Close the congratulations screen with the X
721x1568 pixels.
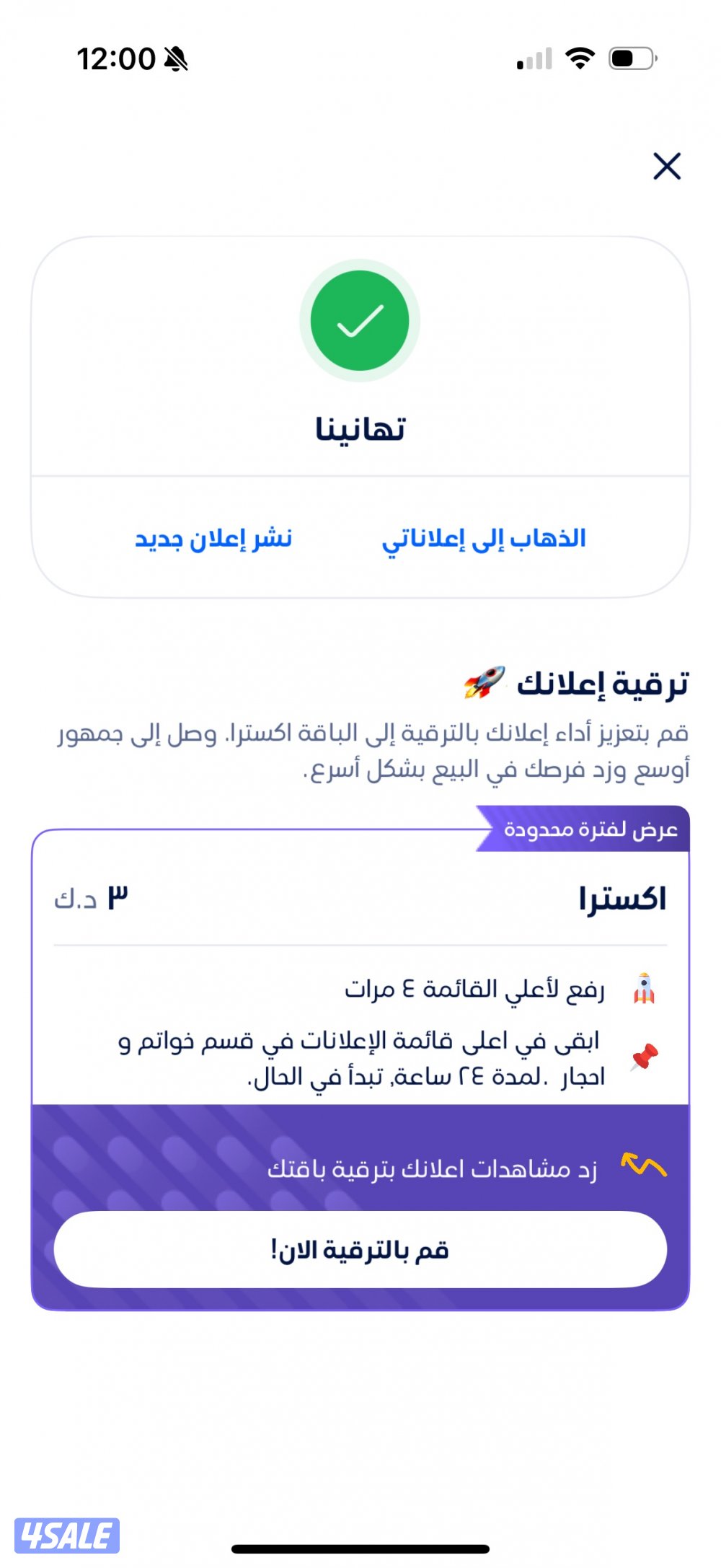coord(667,166)
